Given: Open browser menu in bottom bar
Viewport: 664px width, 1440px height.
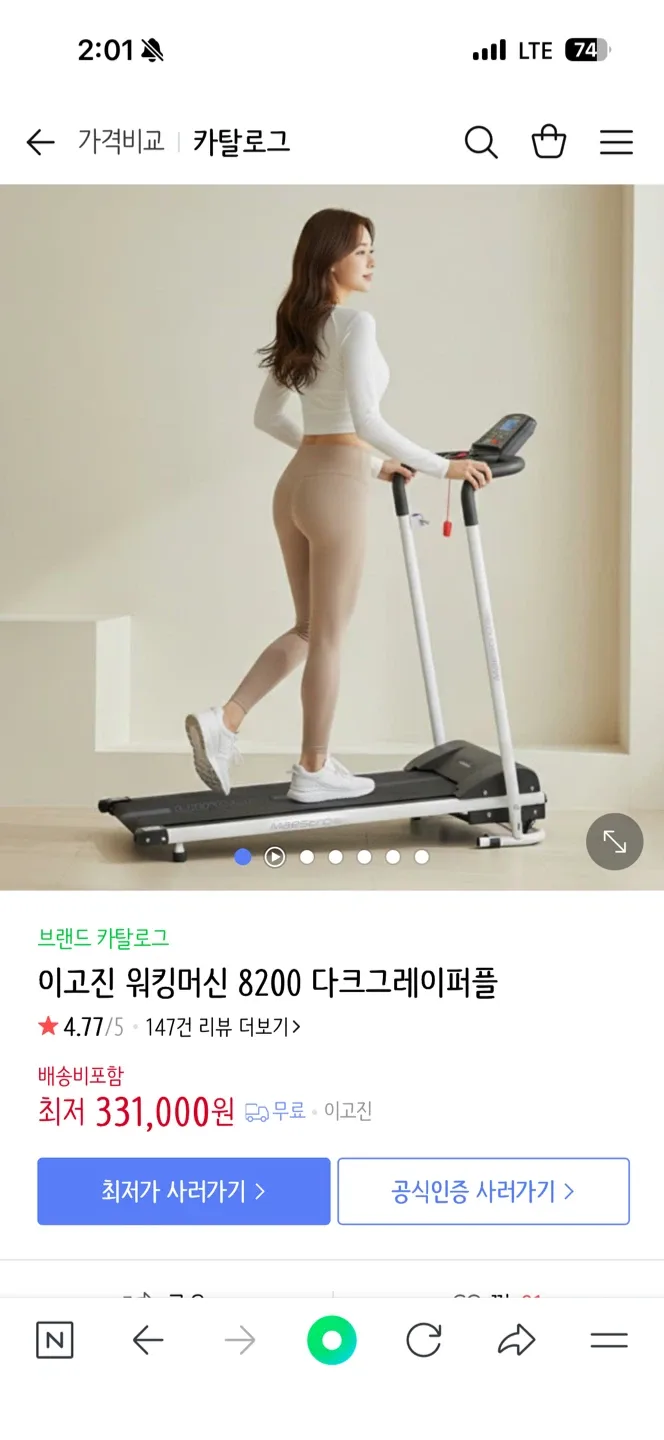Looking at the screenshot, I should [608, 1340].
